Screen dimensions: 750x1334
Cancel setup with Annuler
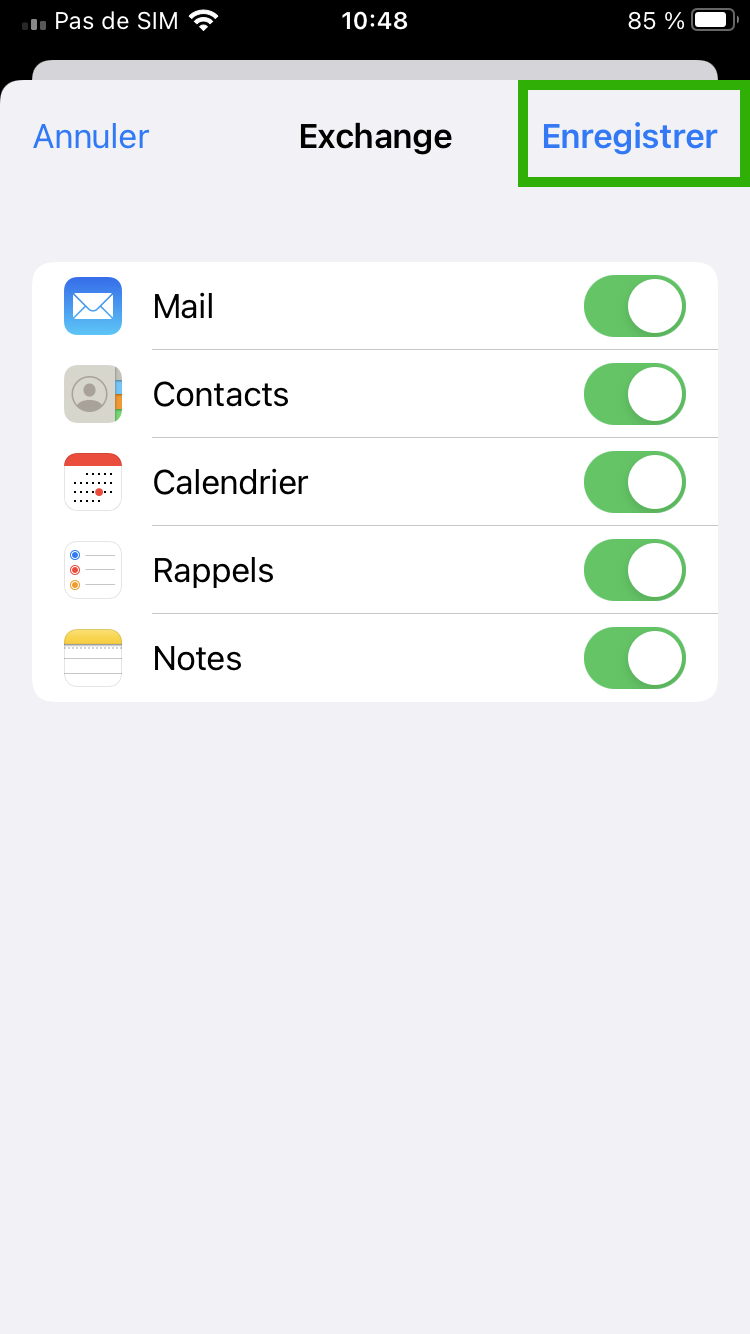click(x=91, y=136)
